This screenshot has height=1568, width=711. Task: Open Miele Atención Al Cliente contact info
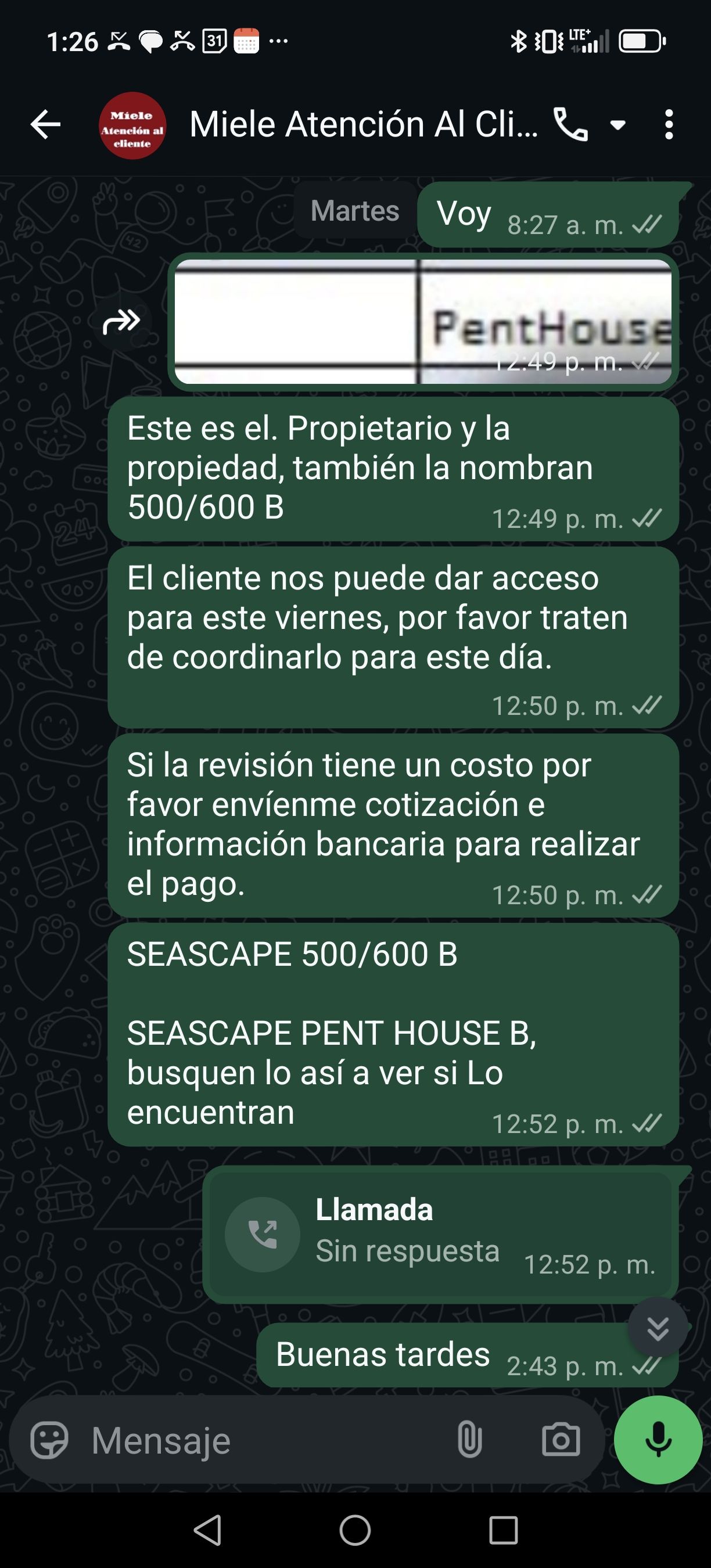(x=363, y=125)
